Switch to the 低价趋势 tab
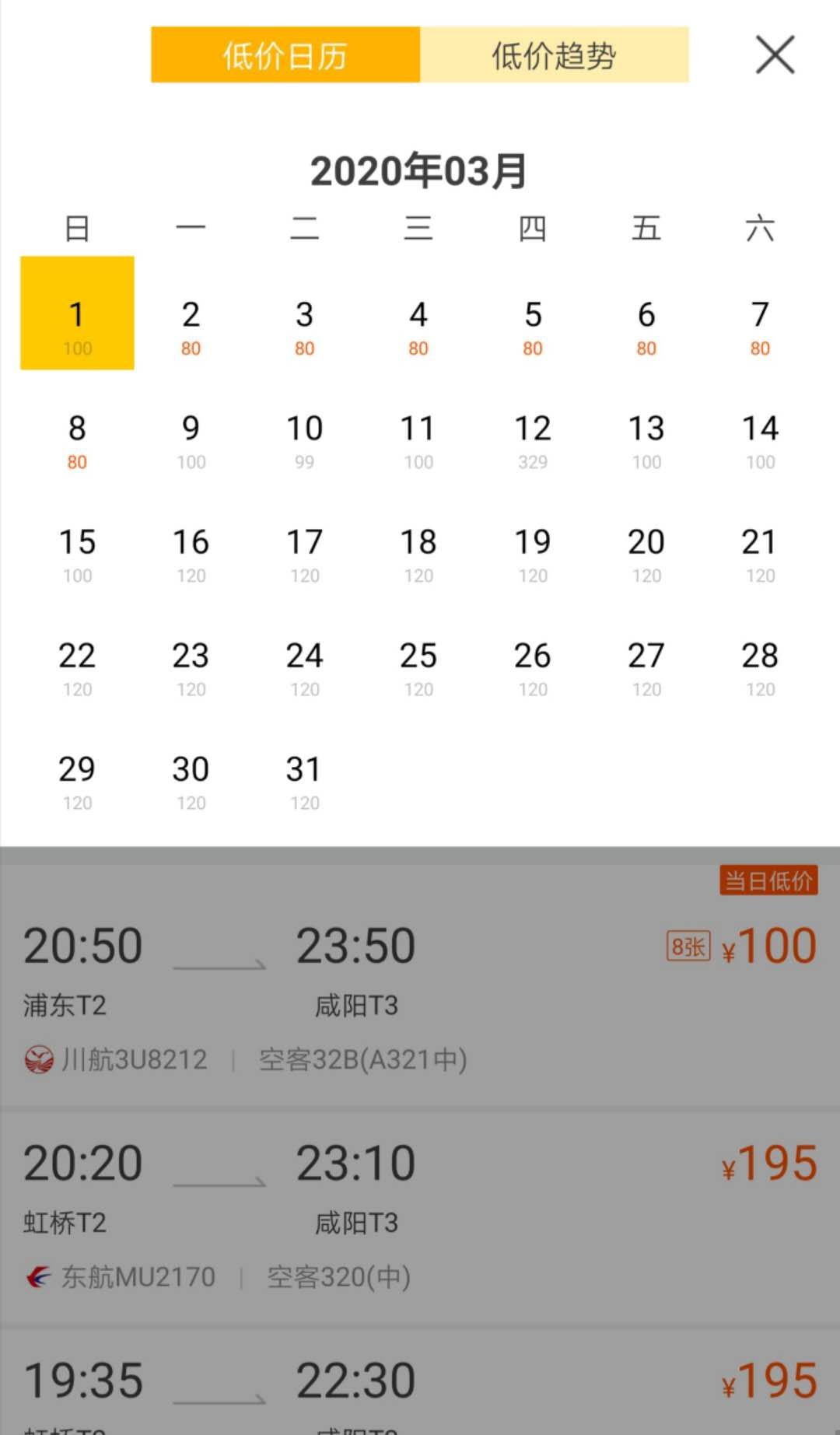Screen dimensions: 840x1435 point(554,55)
